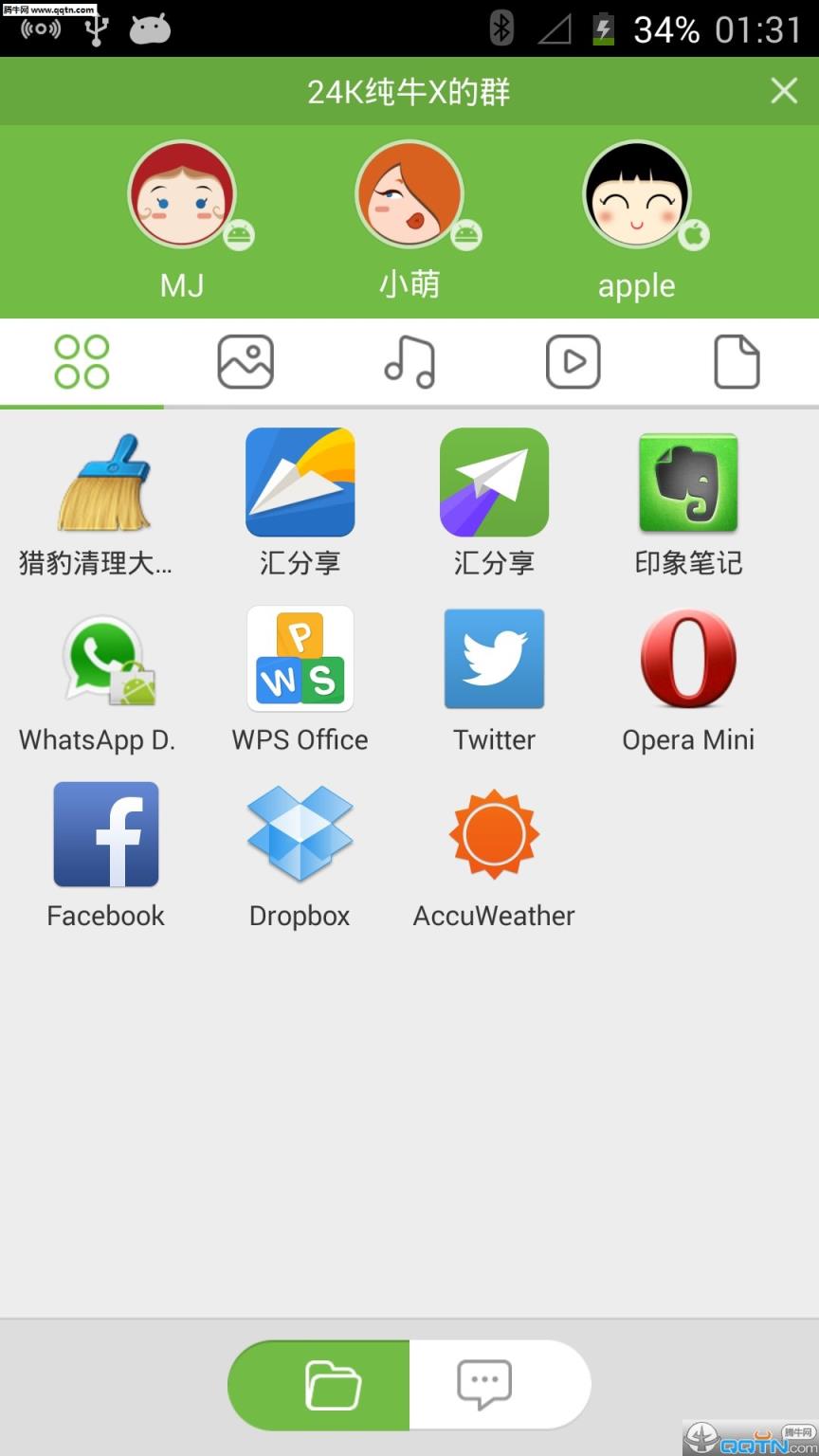Select the WhatsApp app icon
819x1456 pixels.
click(x=104, y=658)
